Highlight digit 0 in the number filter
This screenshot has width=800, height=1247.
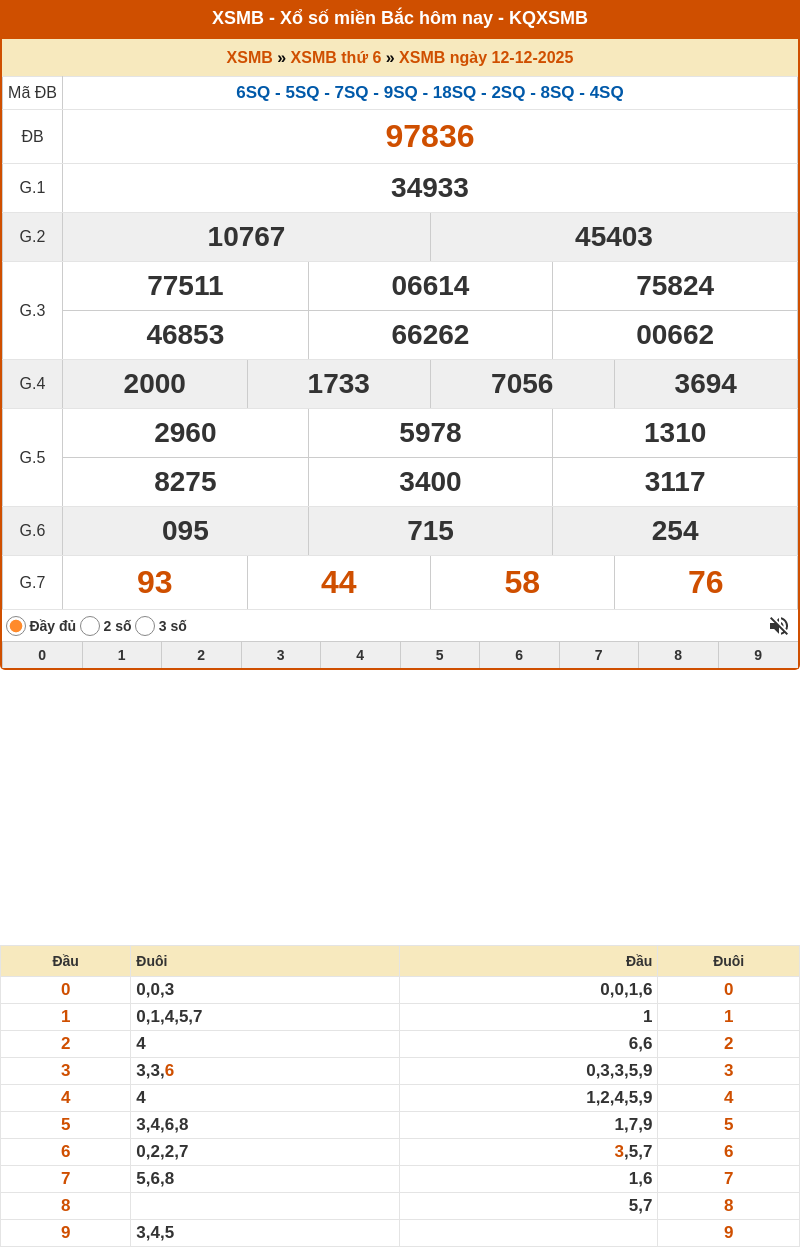pyautogui.click(x=42, y=655)
